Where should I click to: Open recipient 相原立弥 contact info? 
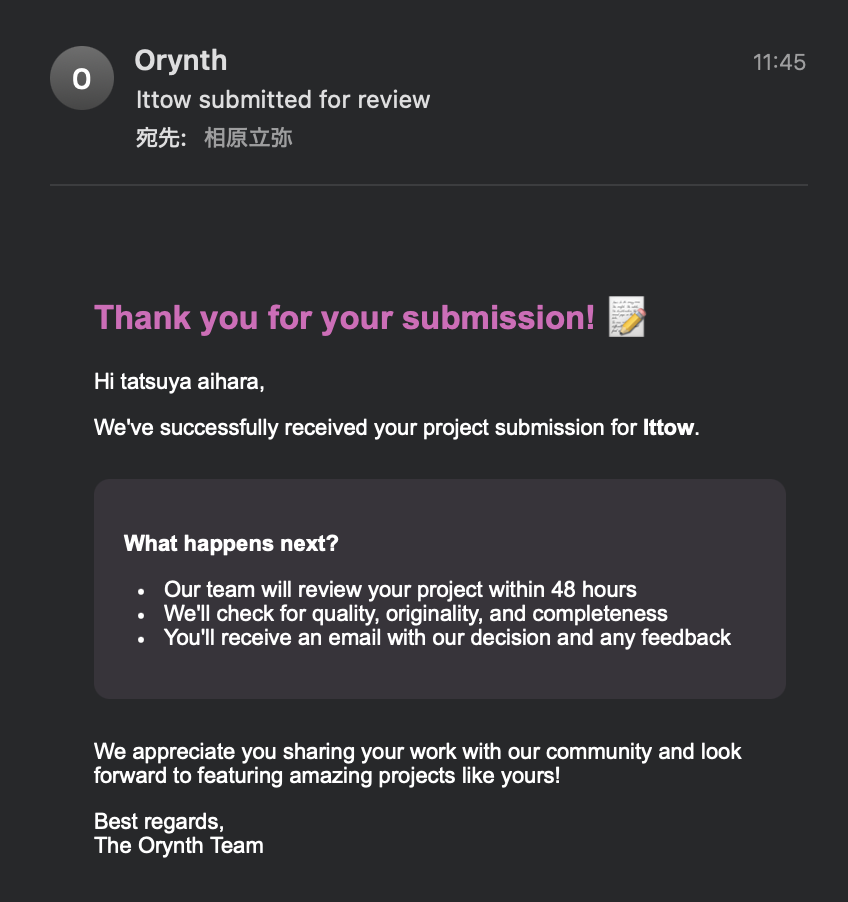point(248,138)
